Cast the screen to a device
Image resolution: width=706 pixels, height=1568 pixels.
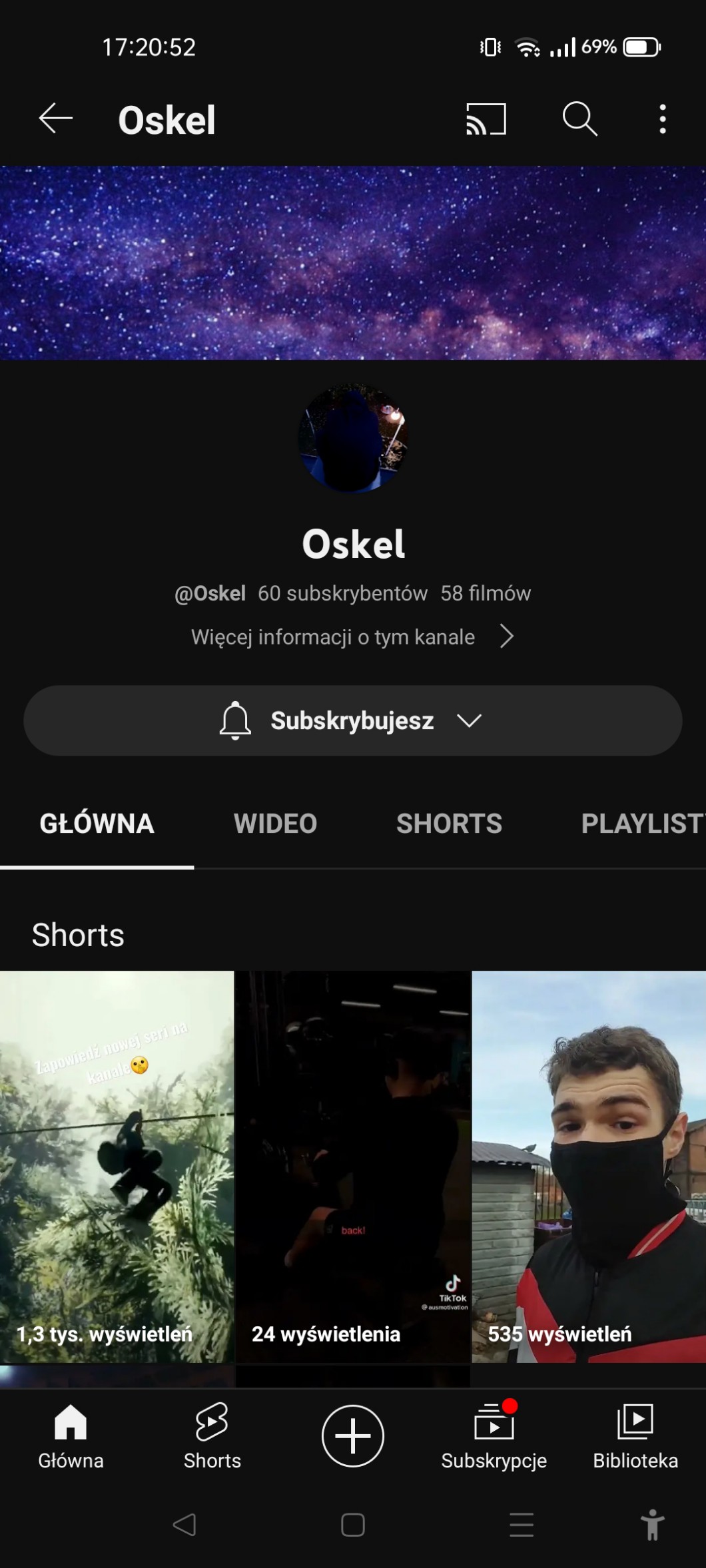point(486,119)
